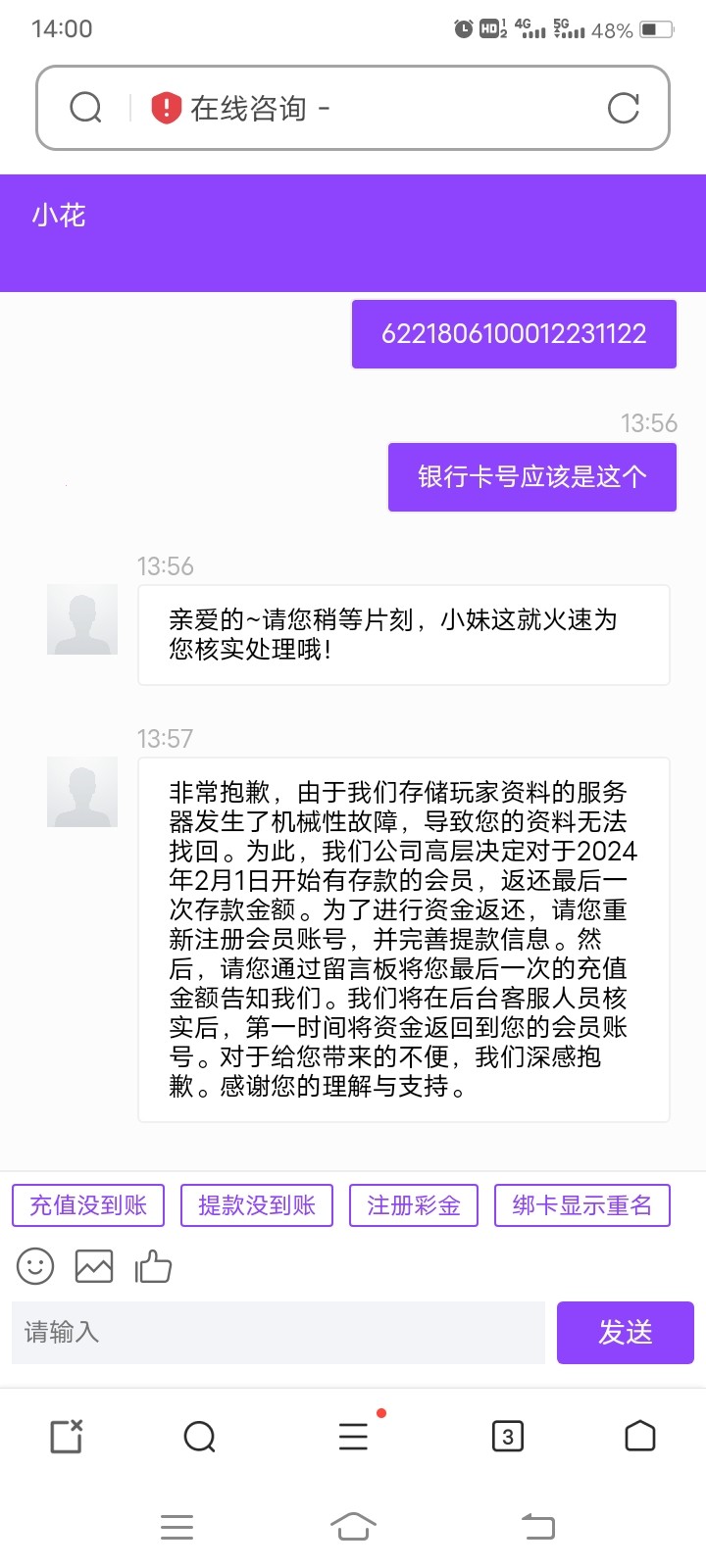This screenshot has height=1568, width=706.
Task: Tap the browser home icon
Action: 639,1437
